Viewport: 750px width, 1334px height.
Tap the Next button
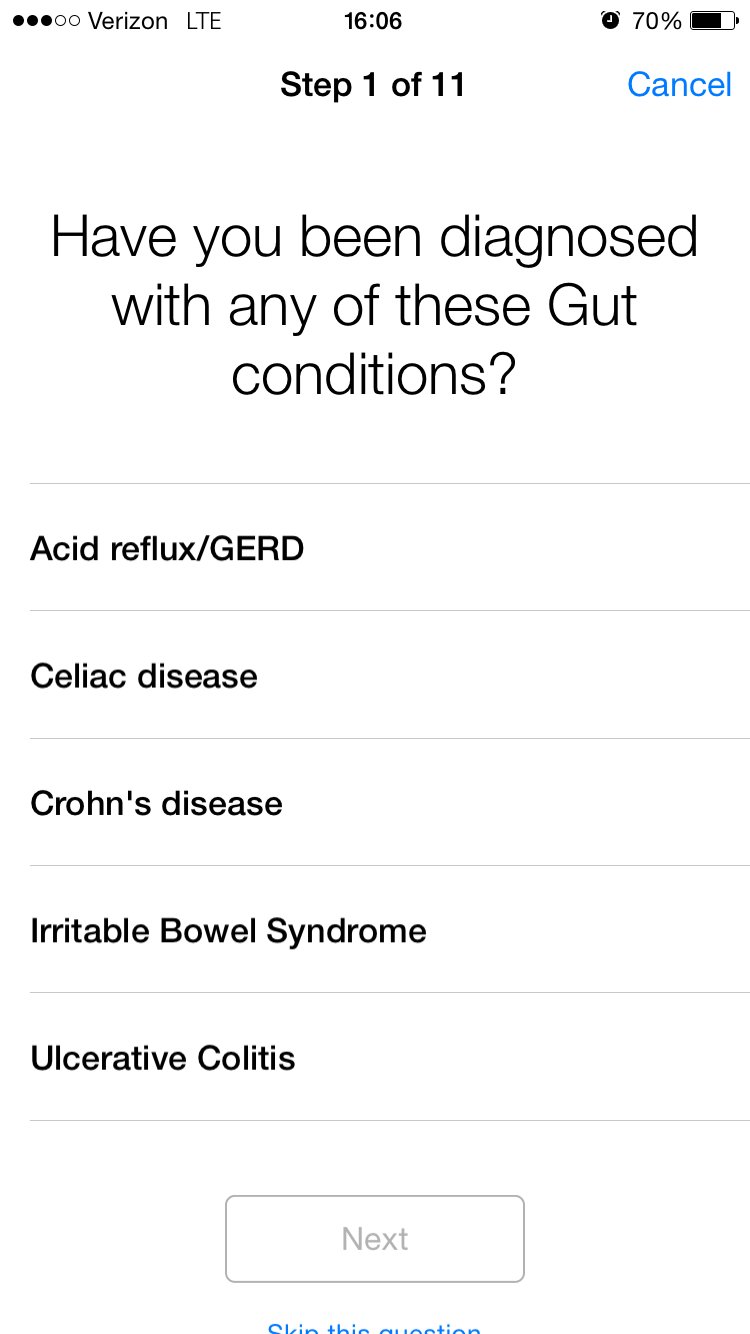pyautogui.click(x=375, y=1238)
